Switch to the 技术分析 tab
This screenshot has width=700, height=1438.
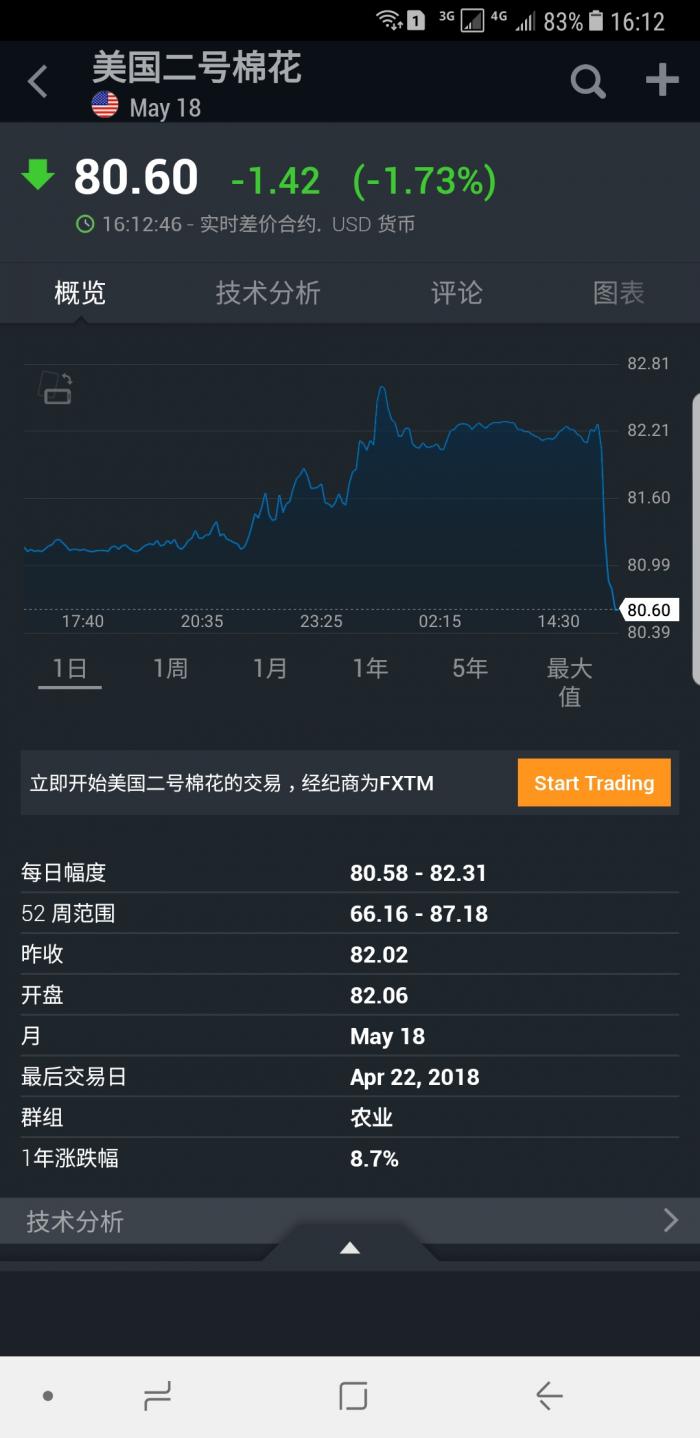[x=268, y=293]
